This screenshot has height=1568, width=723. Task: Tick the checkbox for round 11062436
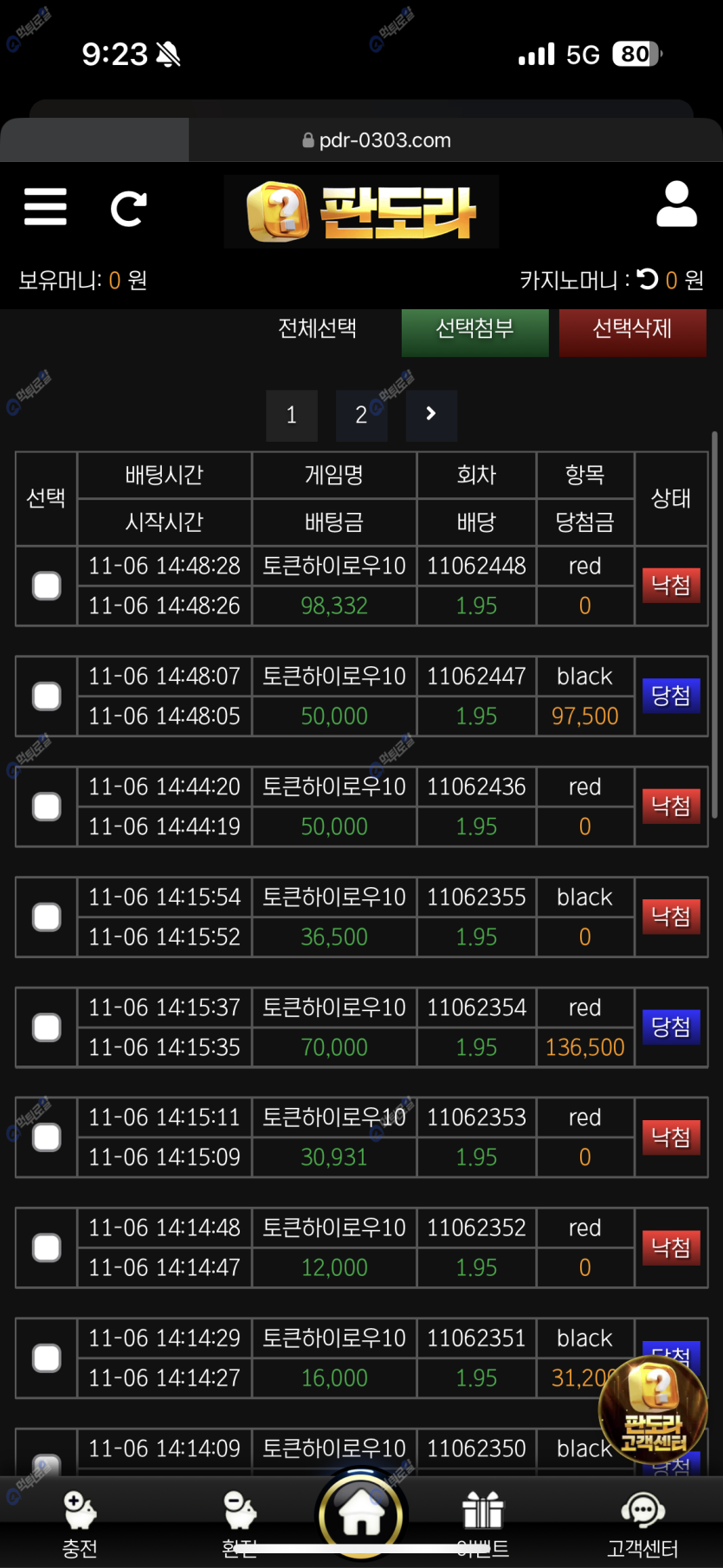pos(47,807)
